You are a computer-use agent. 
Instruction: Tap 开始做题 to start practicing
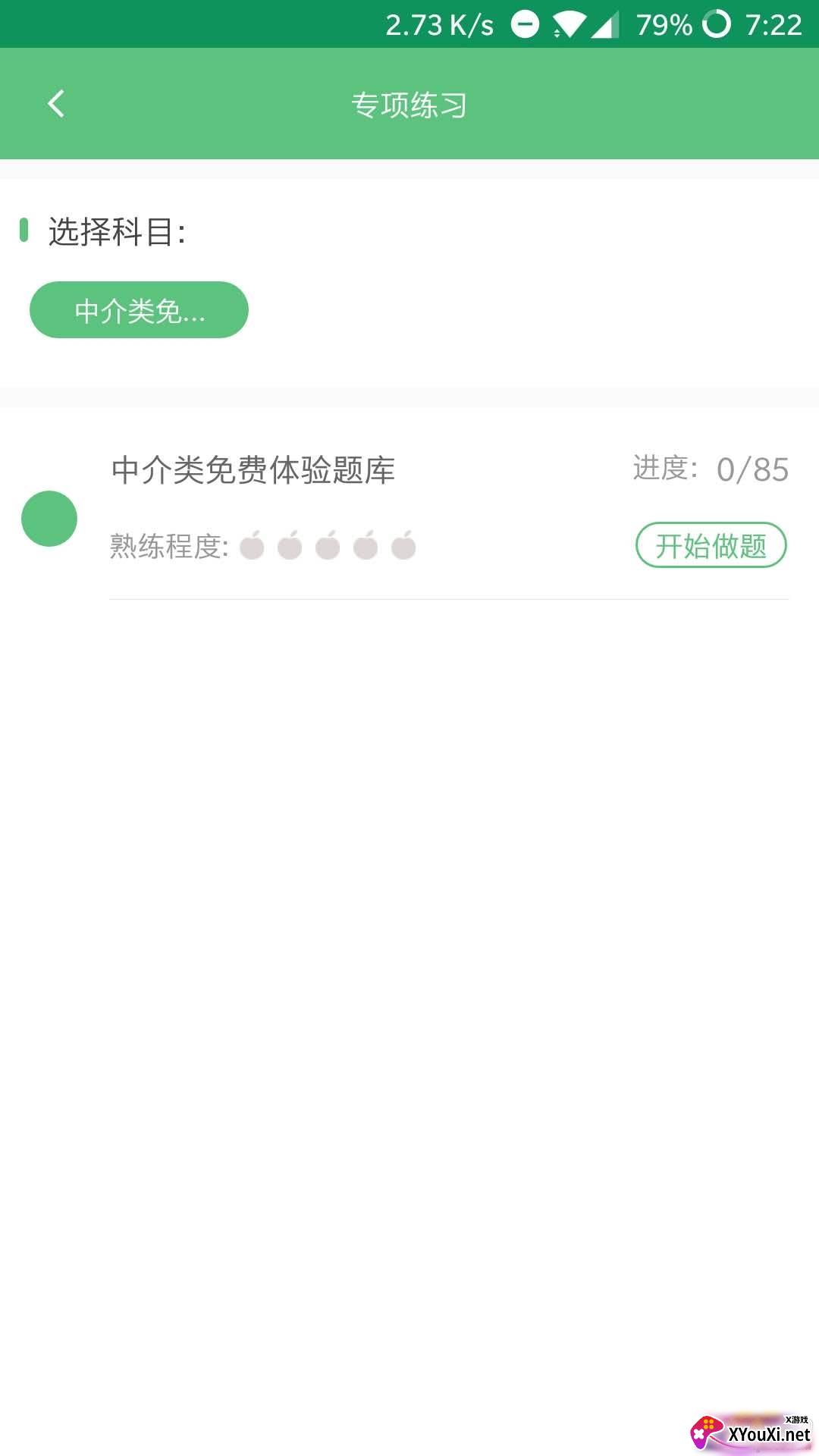pyautogui.click(x=711, y=545)
